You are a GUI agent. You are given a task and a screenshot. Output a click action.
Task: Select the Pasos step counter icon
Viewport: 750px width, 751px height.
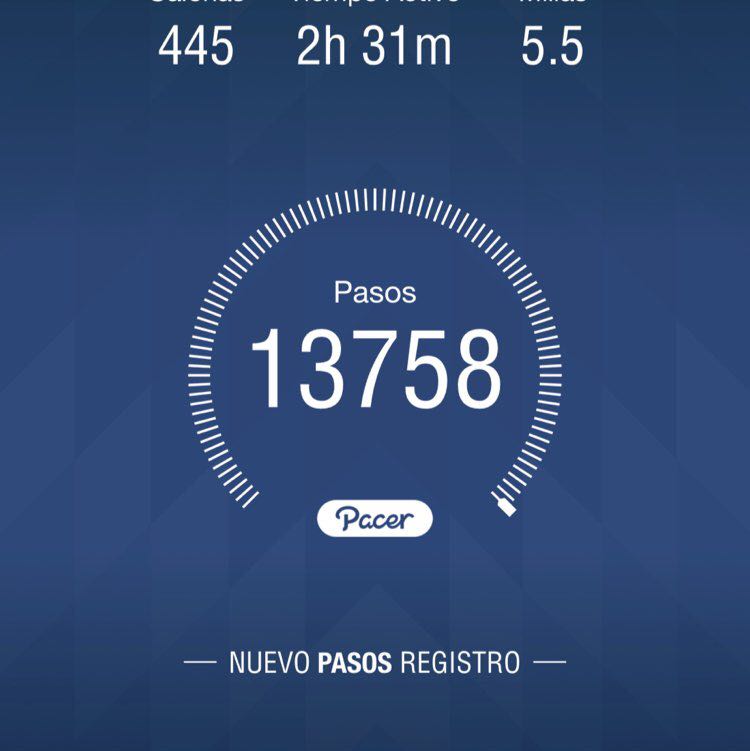tap(375, 294)
